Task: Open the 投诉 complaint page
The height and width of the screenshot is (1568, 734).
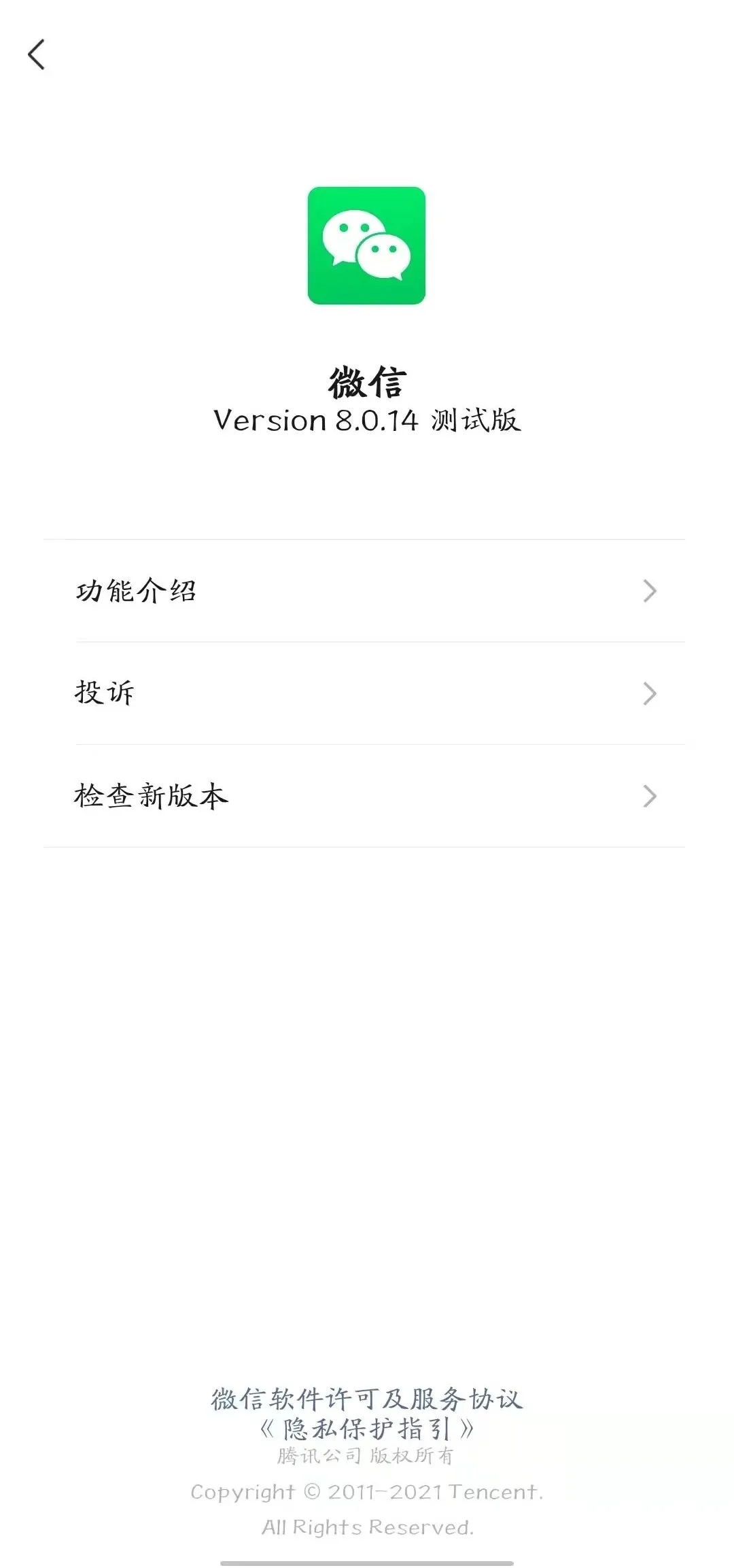Action: pos(367,693)
